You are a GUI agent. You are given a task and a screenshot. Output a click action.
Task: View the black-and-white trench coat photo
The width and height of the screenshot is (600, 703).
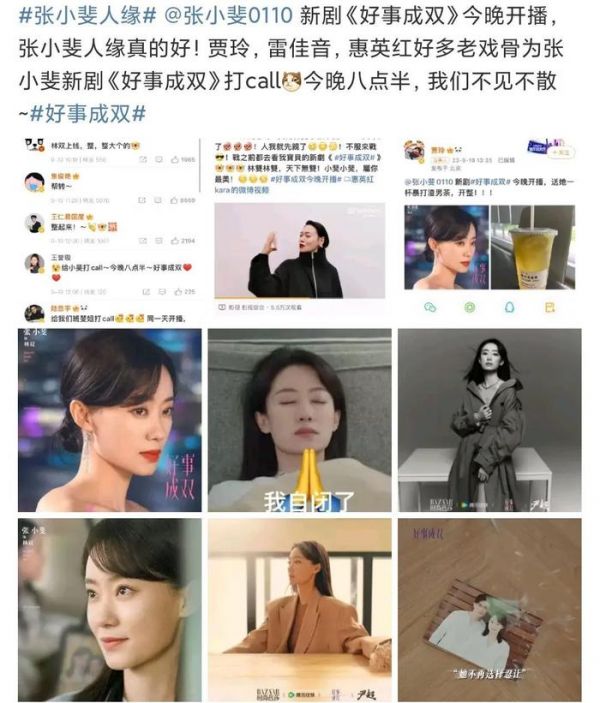pos(489,420)
